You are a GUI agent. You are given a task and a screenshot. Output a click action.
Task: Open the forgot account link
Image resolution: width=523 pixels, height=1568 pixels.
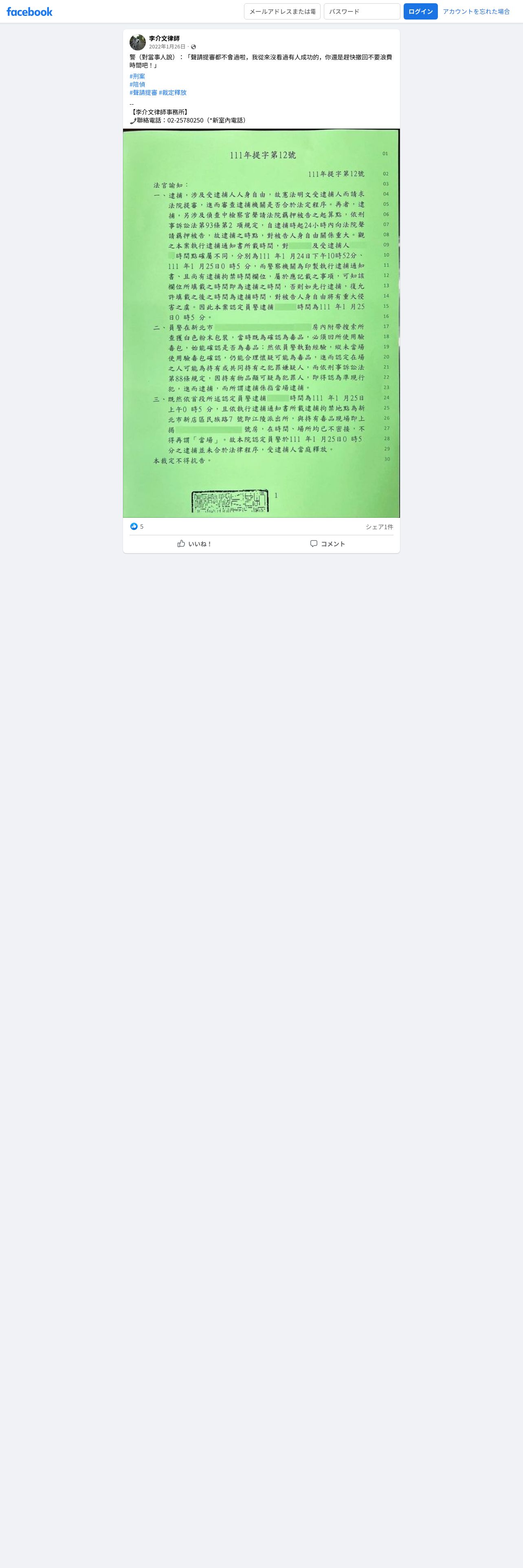point(476,11)
